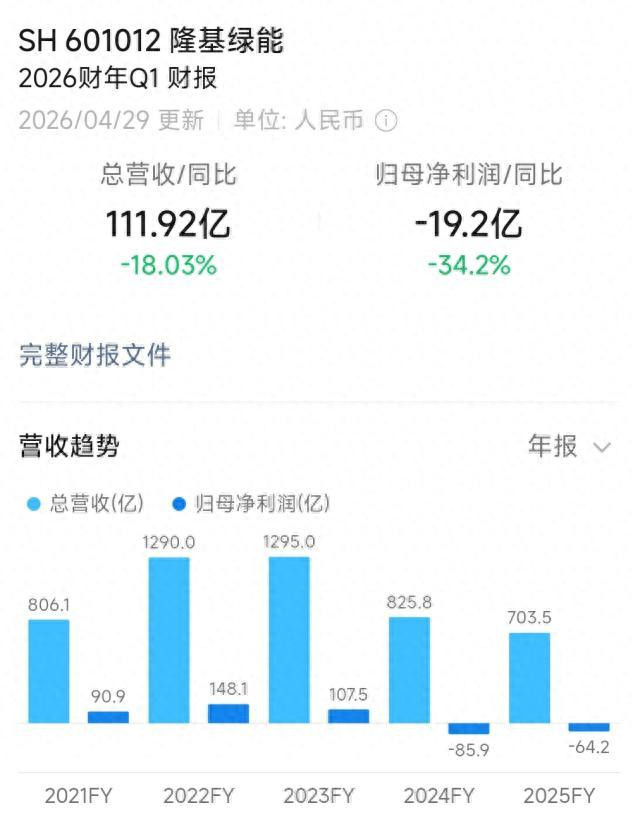Toggle the 总营收(亿) legend series
This screenshot has height=827, width=633.
pyautogui.click(x=85, y=504)
